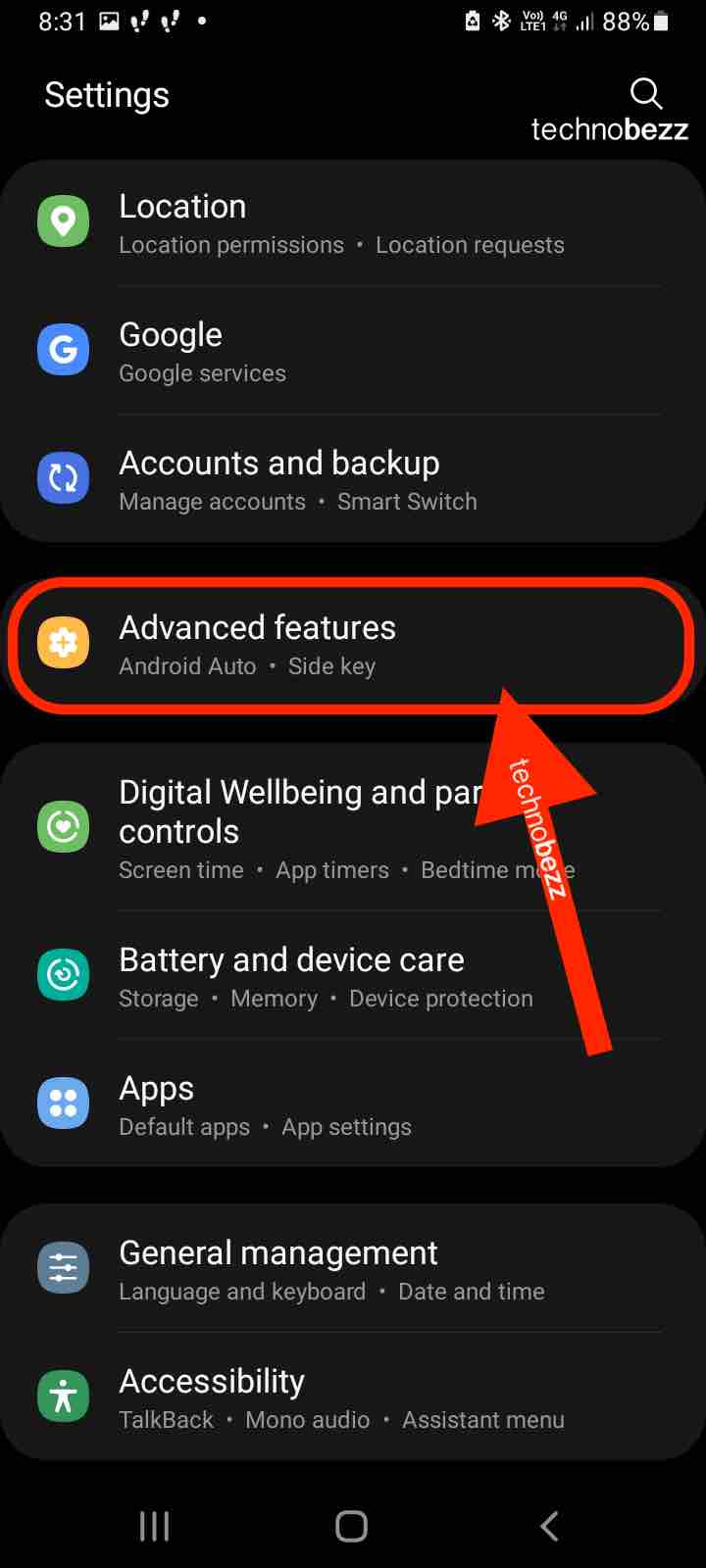
Task: Open Advanced features
Action: (340, 644)
